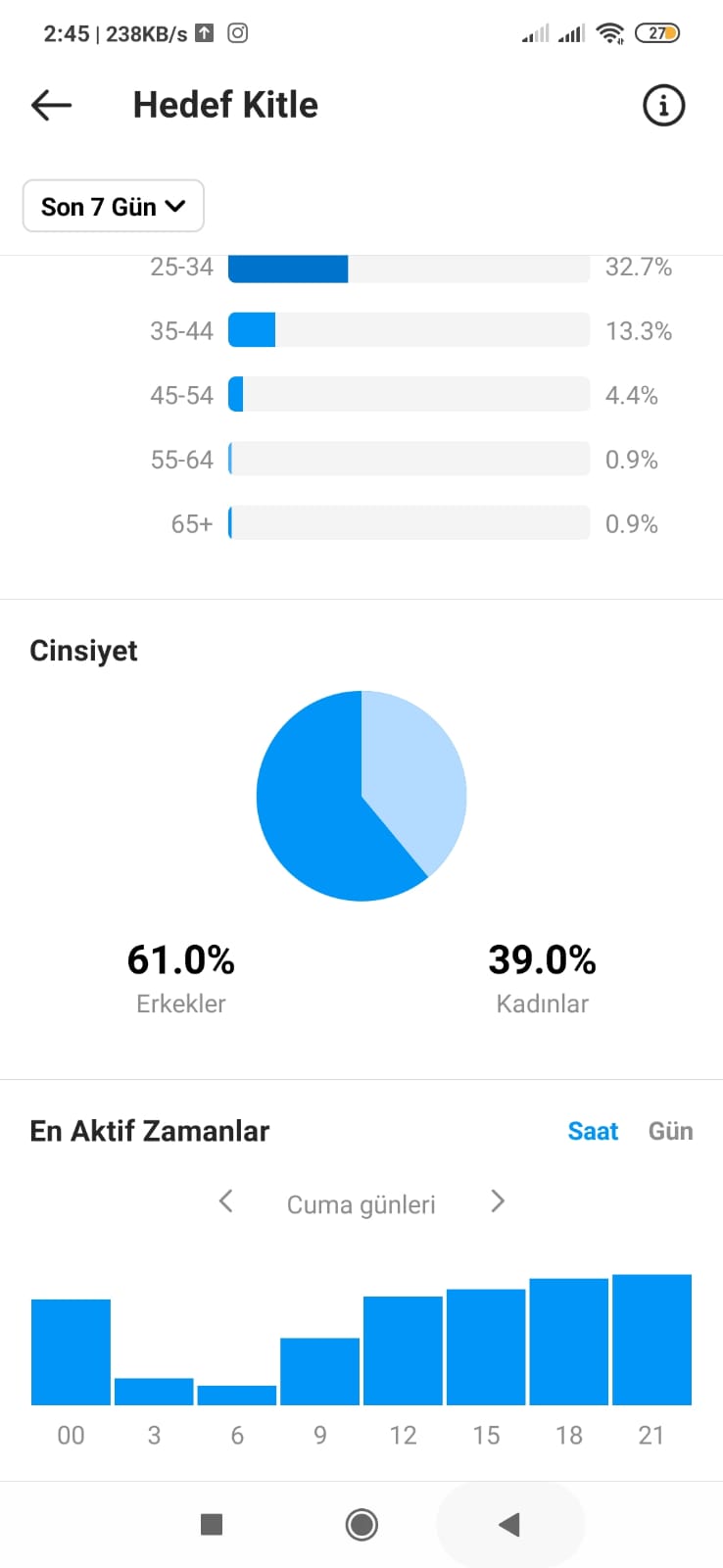
Task: Open the Son 7 Gün date range dropdown
Action: tap(114, 206)
